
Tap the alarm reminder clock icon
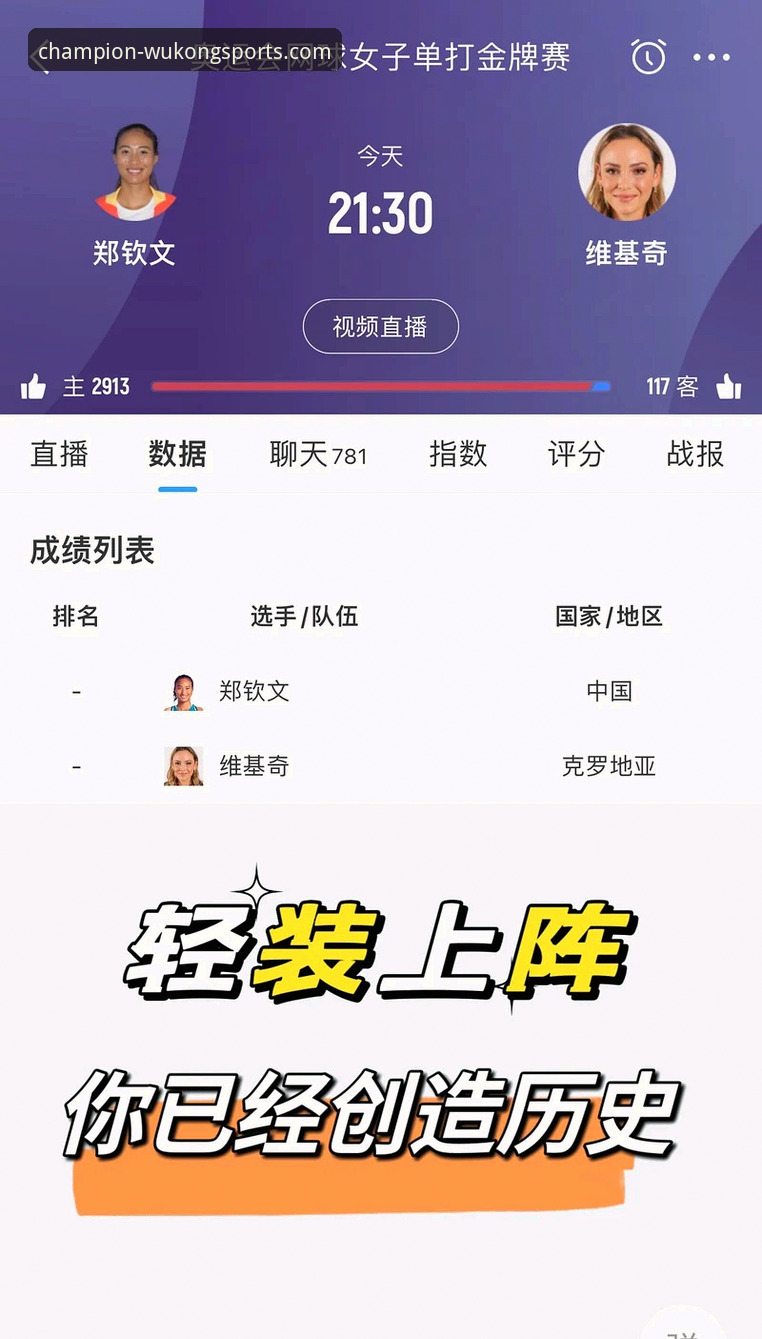tap(648, 57)
